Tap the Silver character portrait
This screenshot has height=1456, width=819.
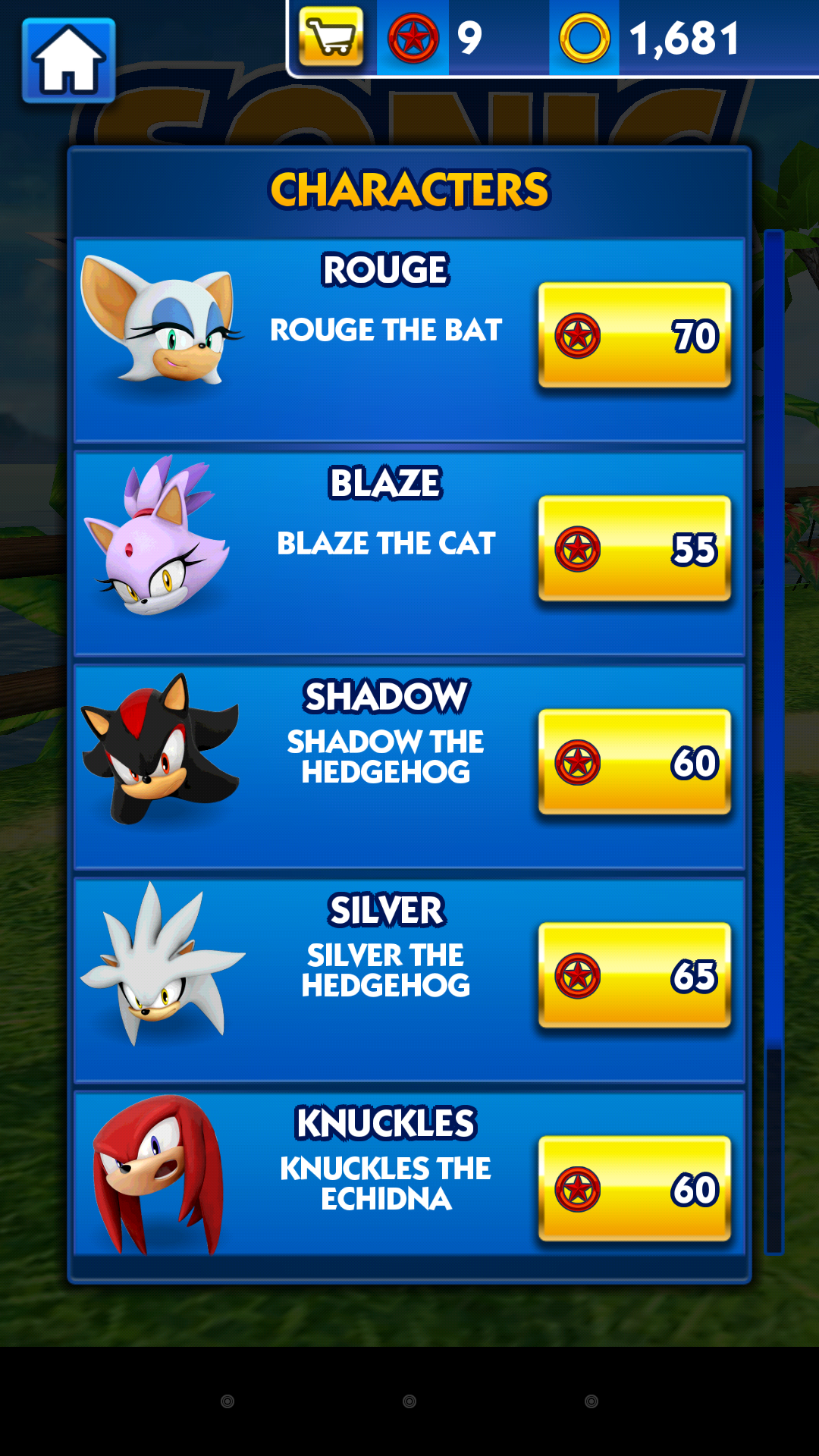pyautogui.click(x=162, y=963)
